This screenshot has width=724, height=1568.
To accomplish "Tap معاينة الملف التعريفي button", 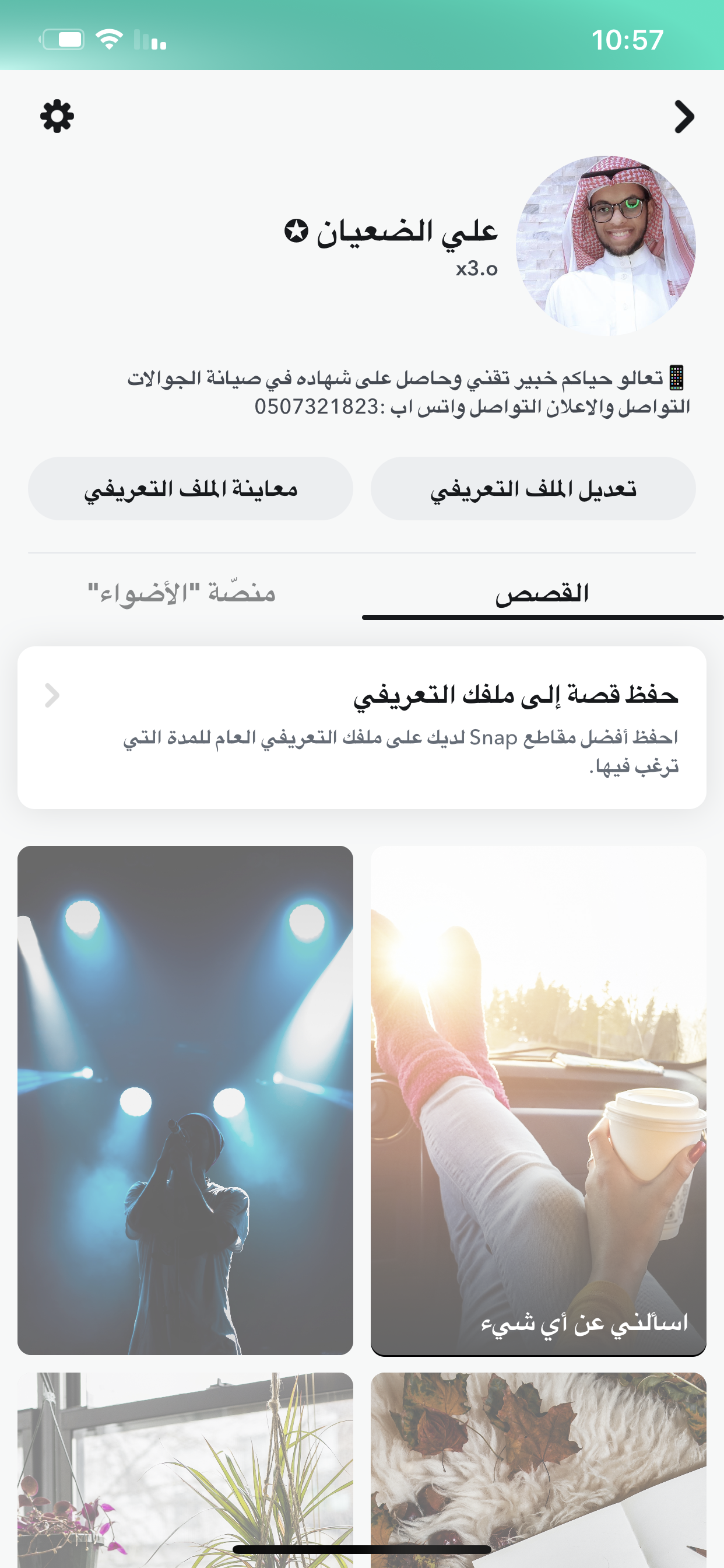I will (x=191, y=489).
